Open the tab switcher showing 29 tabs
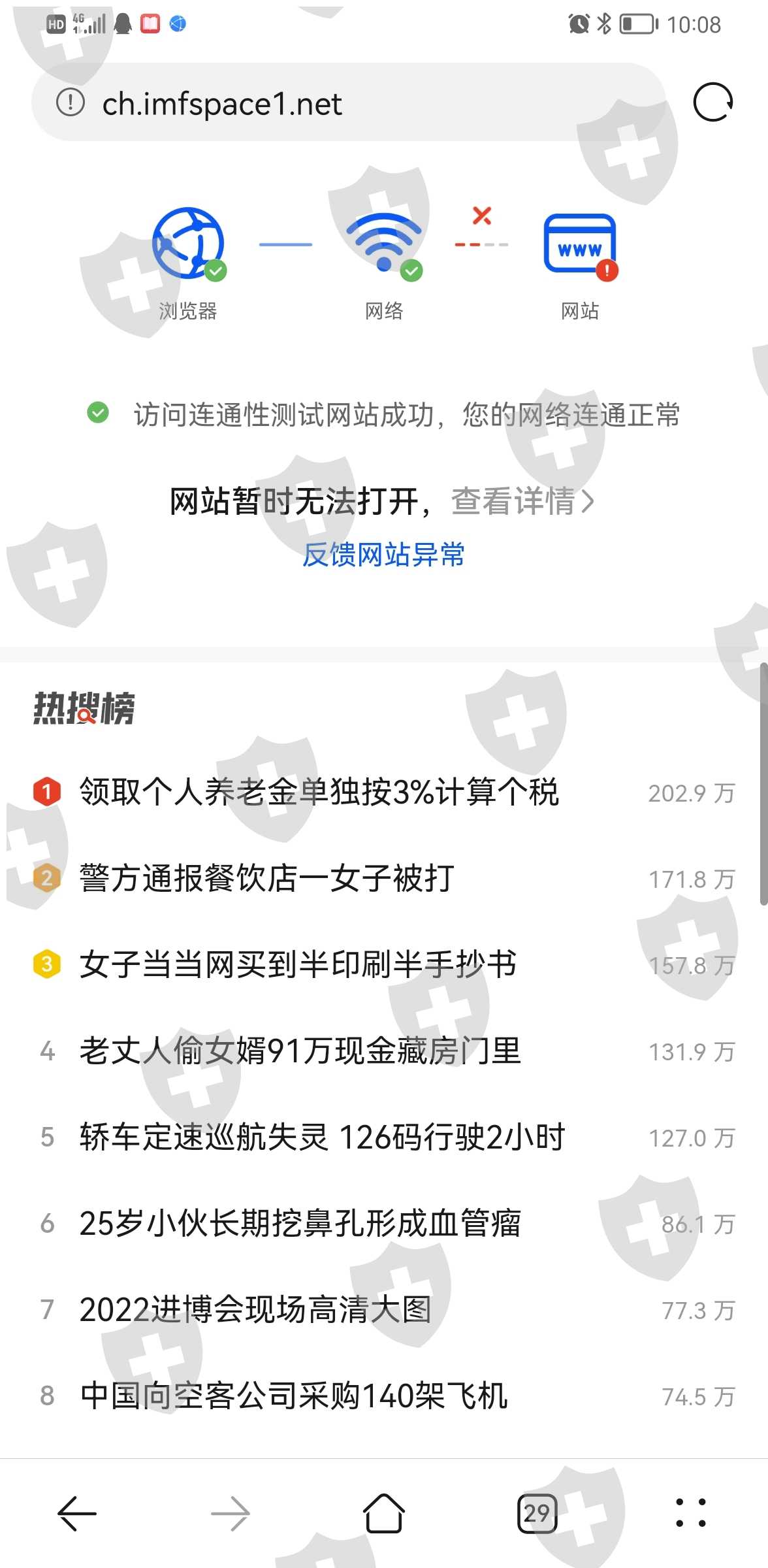 click(537, 1513)
